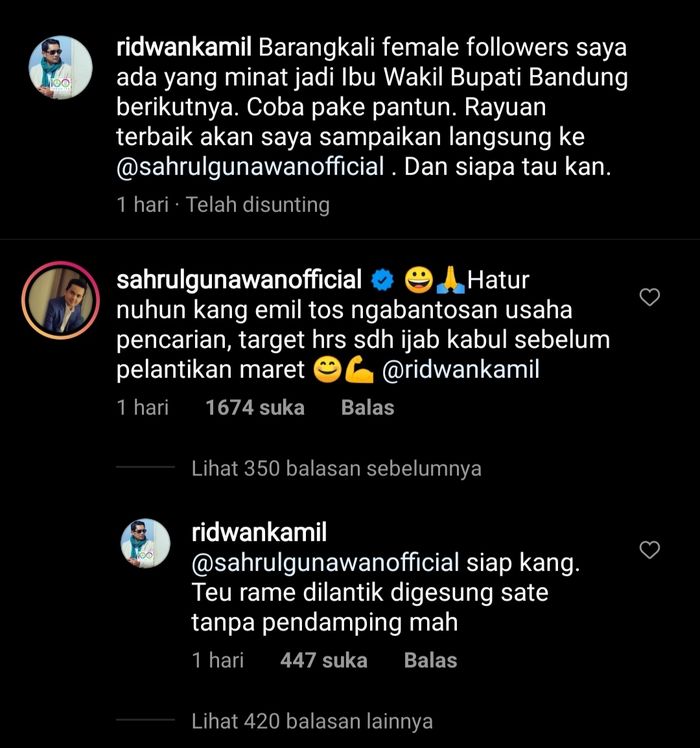
Task: Like ridwankamil's reply comment
Action: 650,549
